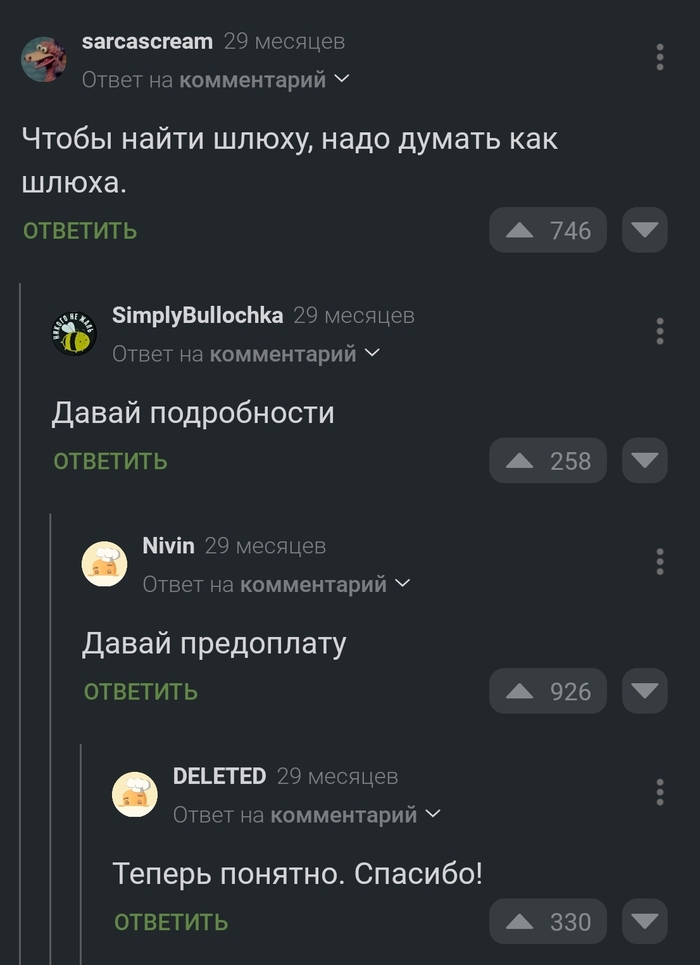Downvote DELETED user's comment
This screenshot has height=965, width=700.
(x=644, y=922)
